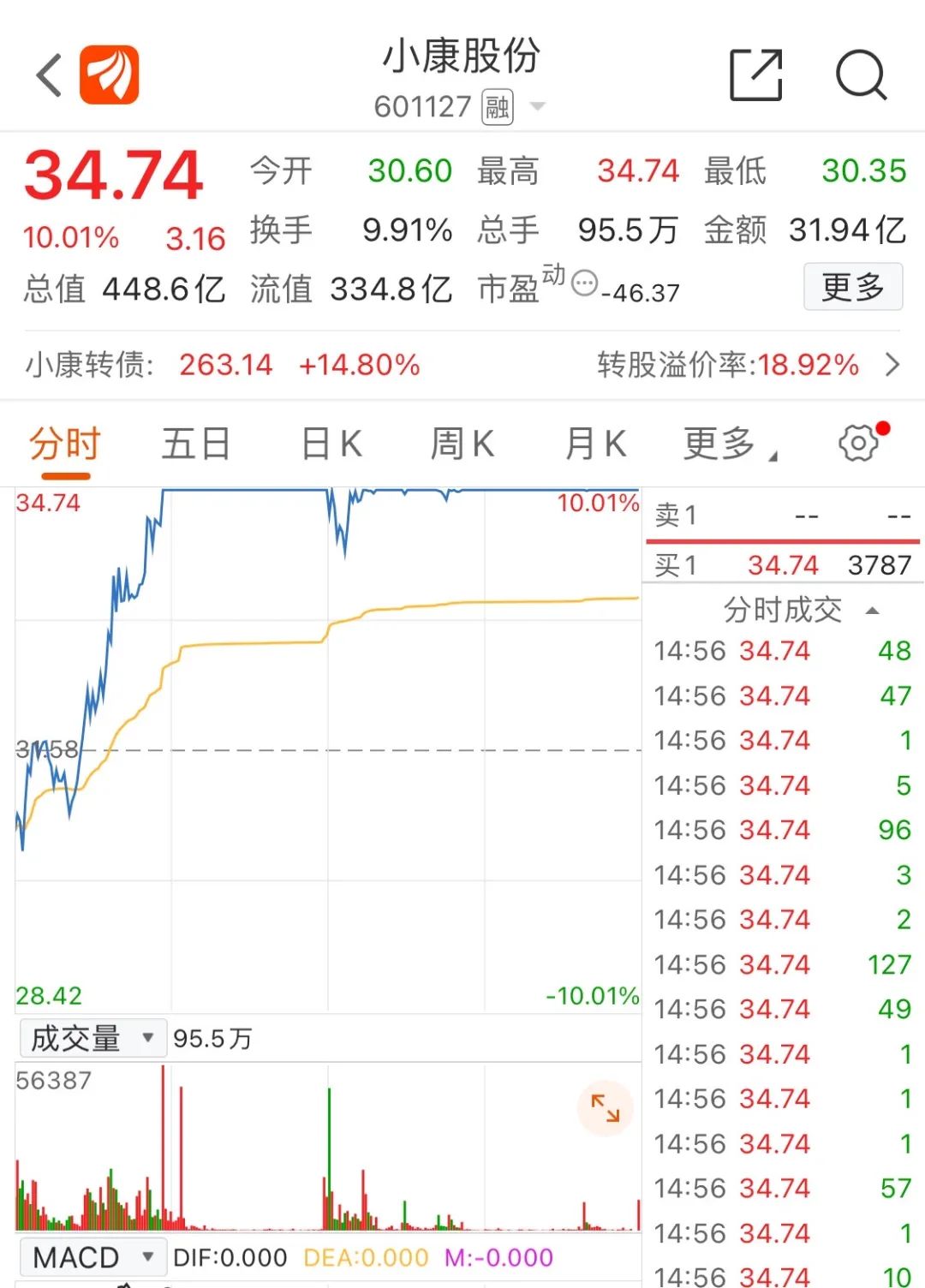925x1288 pixels.
Task: Switch to the 日K tab
Action: [329, 444]
